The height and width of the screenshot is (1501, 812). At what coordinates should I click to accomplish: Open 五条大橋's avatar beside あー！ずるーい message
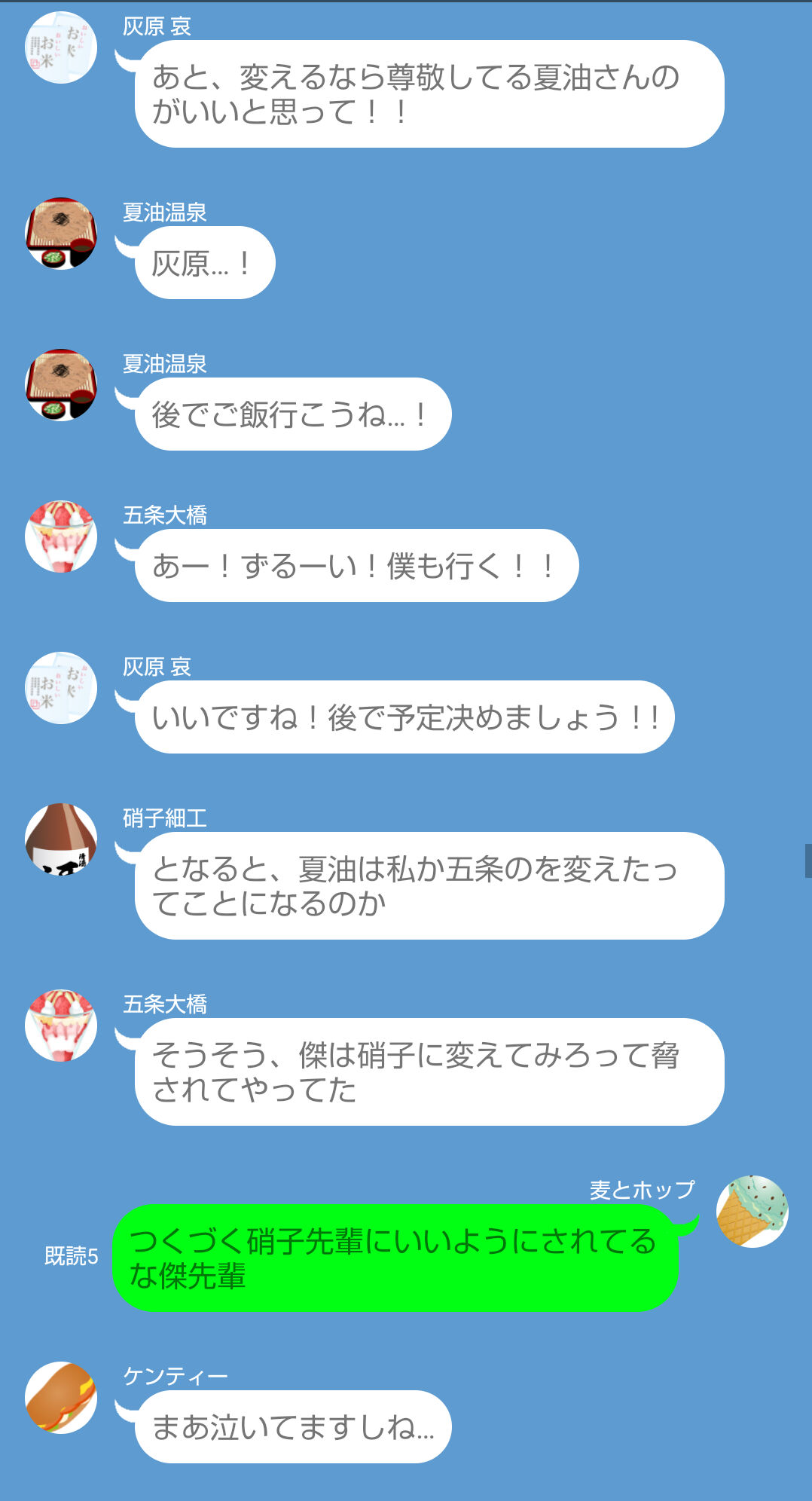click(x=61, y=537)
